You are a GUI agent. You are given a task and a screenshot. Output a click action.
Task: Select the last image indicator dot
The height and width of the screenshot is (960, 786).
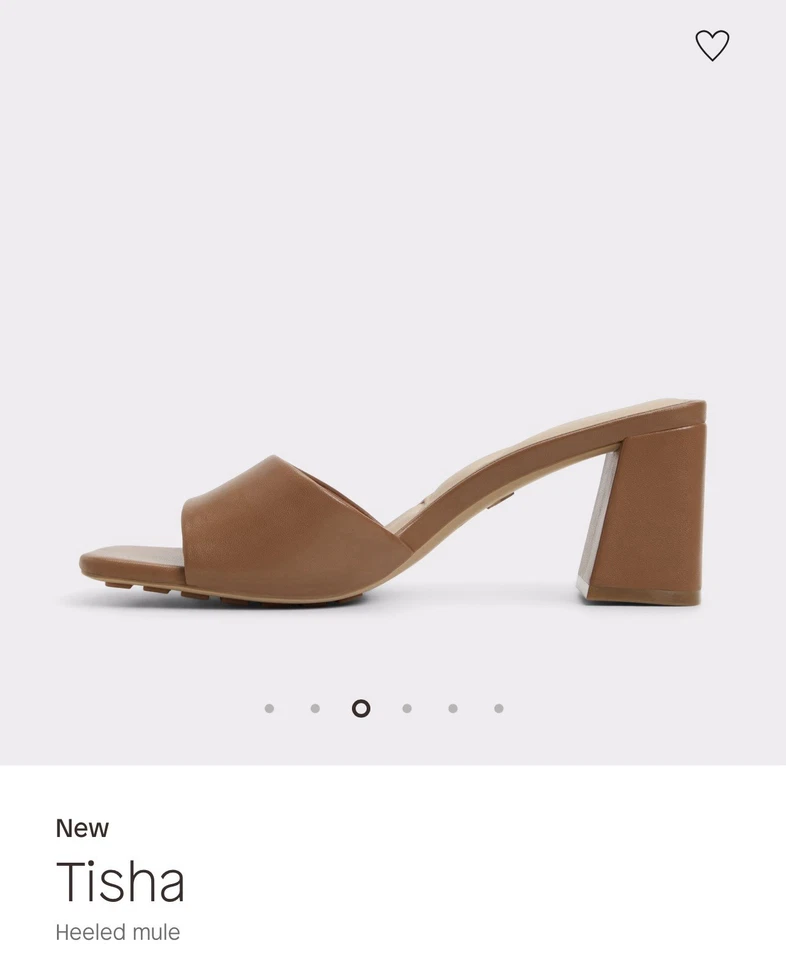(499, 708)
